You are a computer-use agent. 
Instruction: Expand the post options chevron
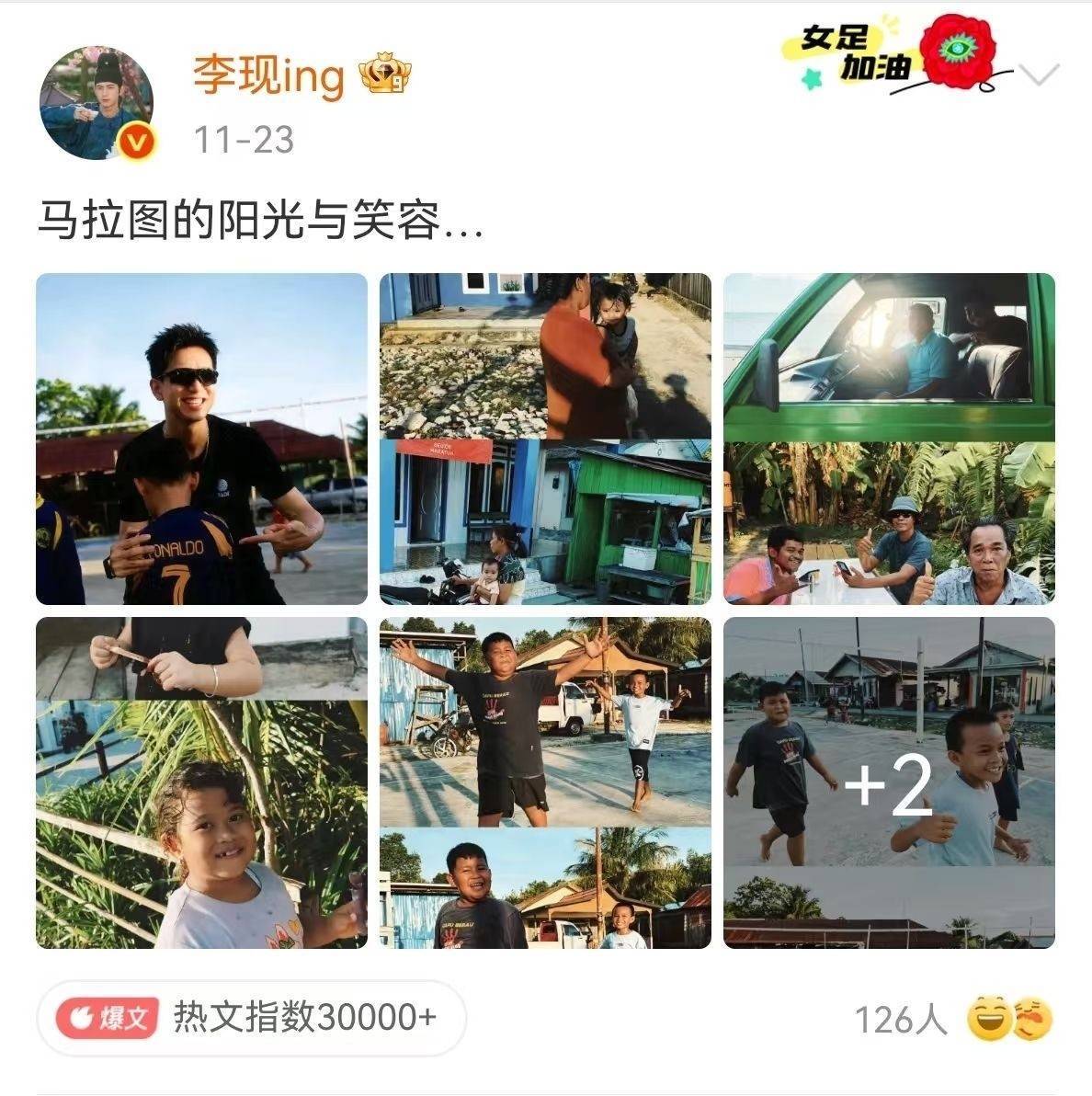coord(1041,75)
